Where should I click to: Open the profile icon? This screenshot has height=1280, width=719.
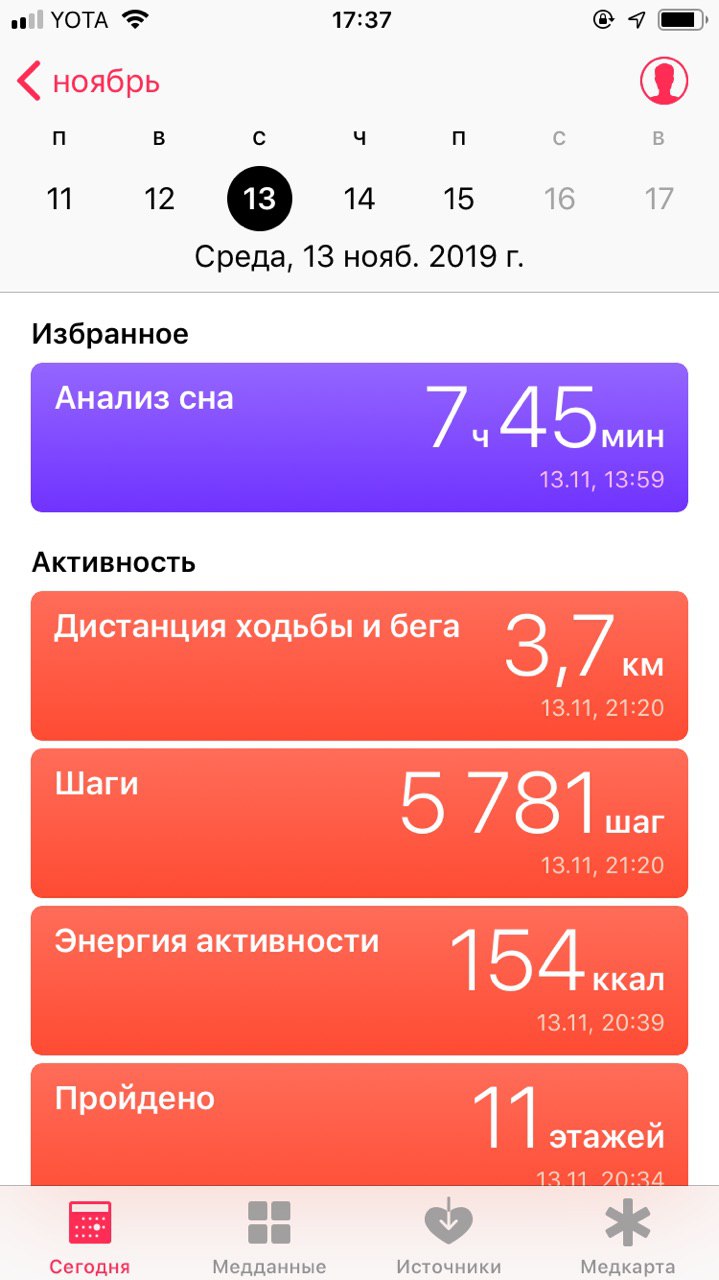click(x=664, y=81)
